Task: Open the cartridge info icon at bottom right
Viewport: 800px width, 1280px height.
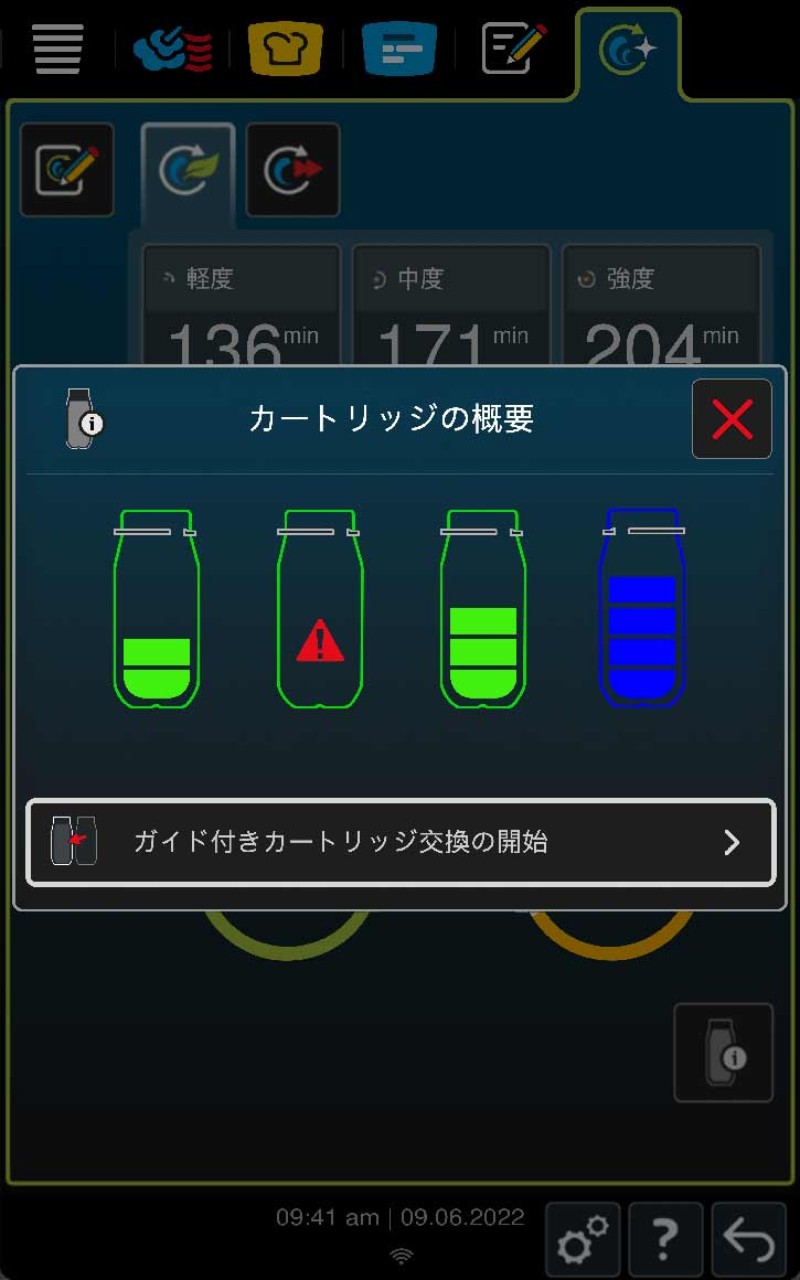Action: [723, 1053]
